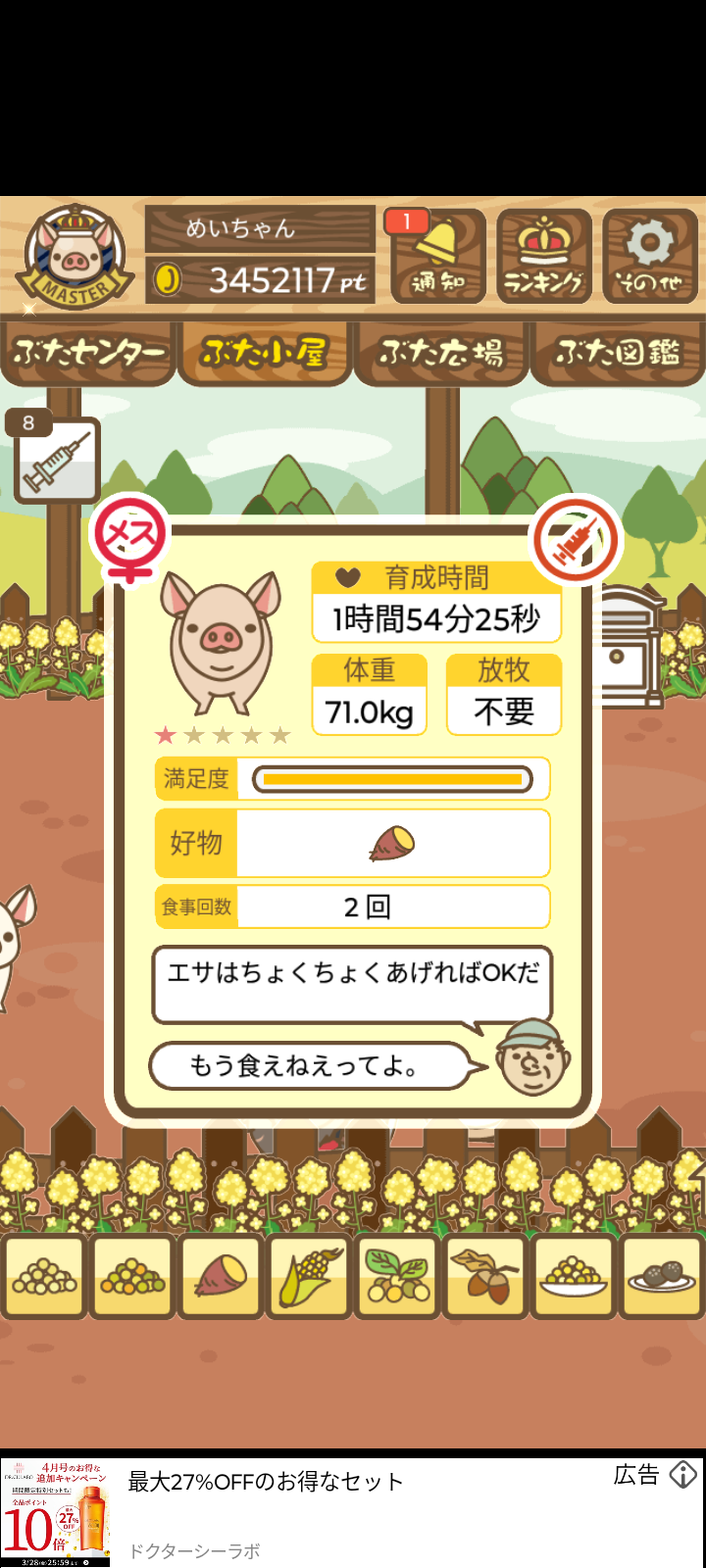The height and width of the screenshot is (1568, 706).
Task: Tap the ad info icon beside 広告
Action: [x=683, y=1475]
